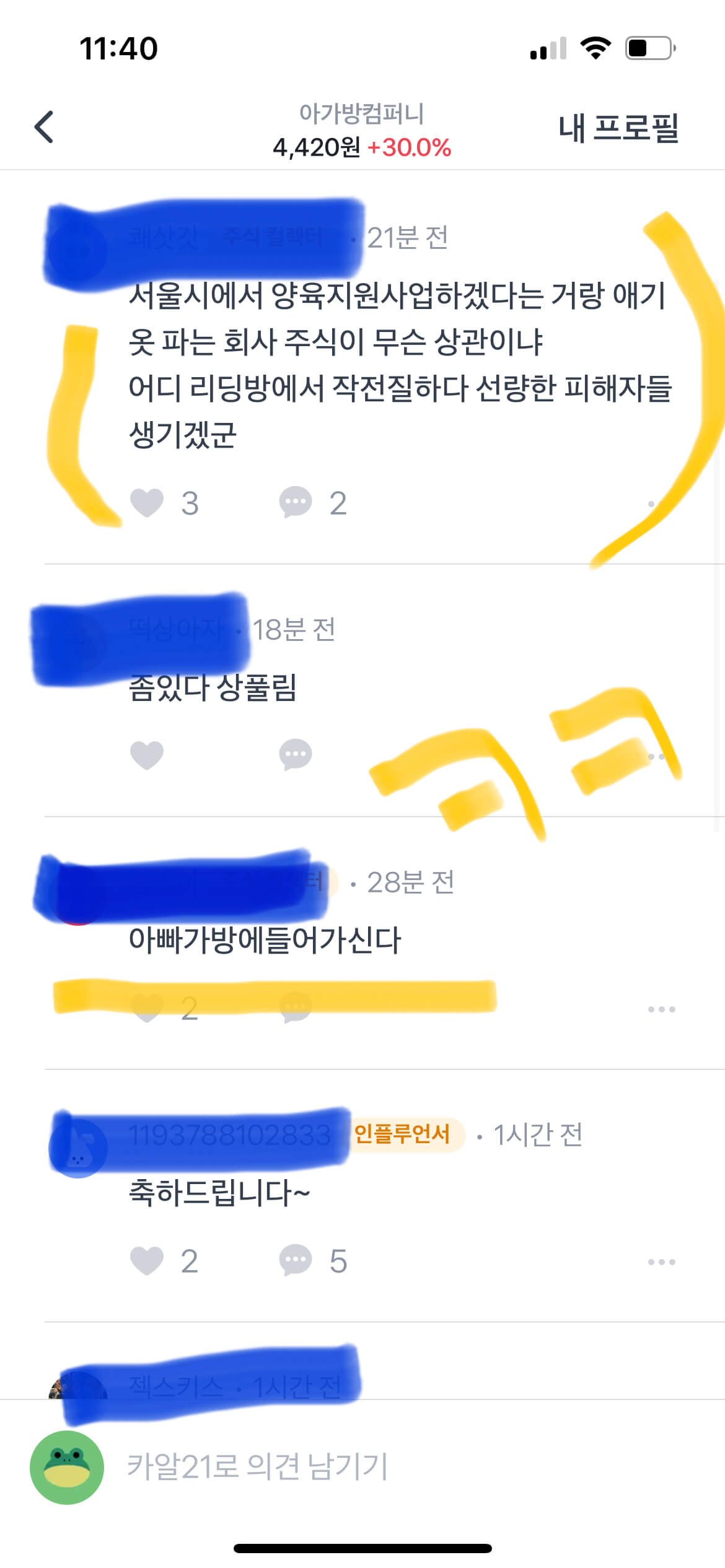
Task: Tap the heart icon on the first comment
Action: pyautogui.click(x=147, y=503)
